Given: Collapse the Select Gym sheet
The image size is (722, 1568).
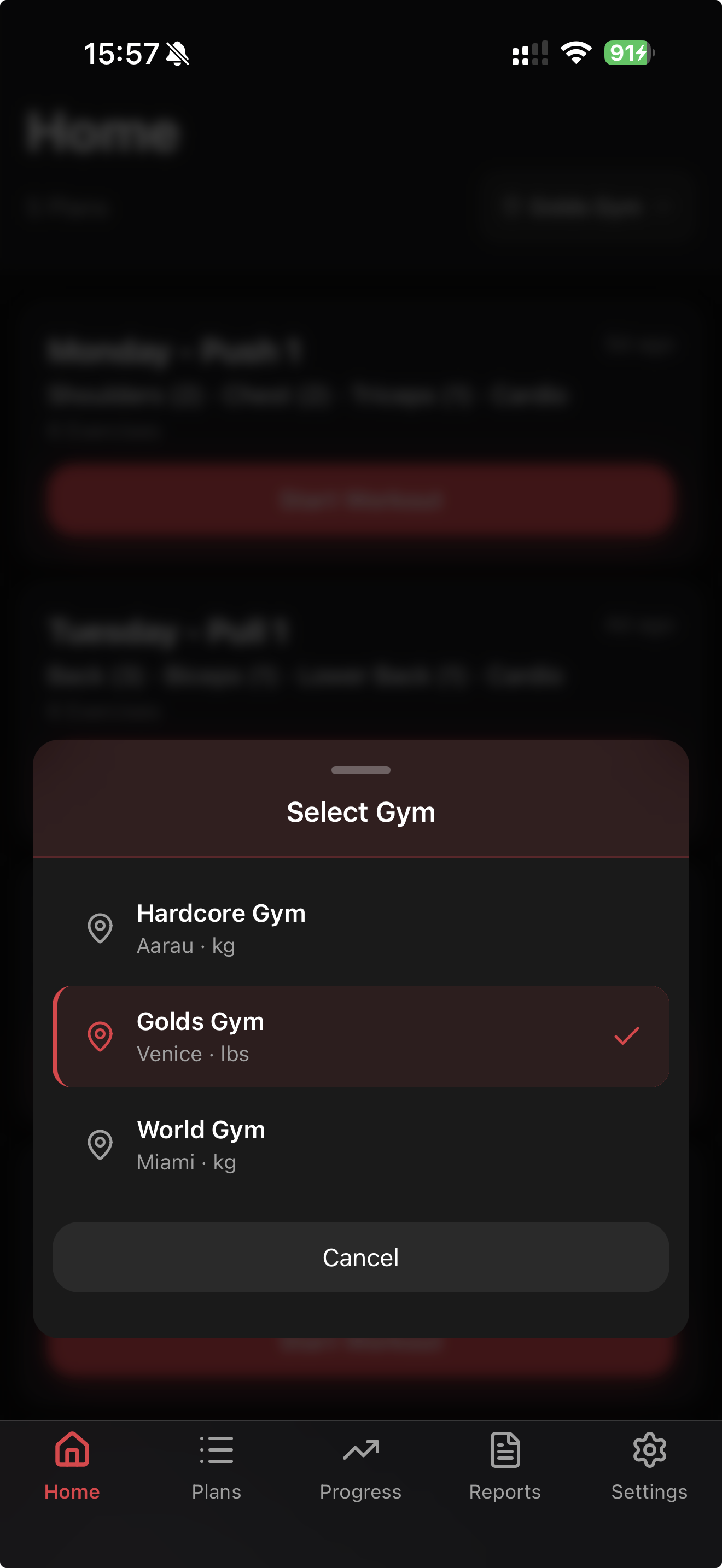Looking at the screenshot, I should pyautogui.click(x=360, y=1257).
